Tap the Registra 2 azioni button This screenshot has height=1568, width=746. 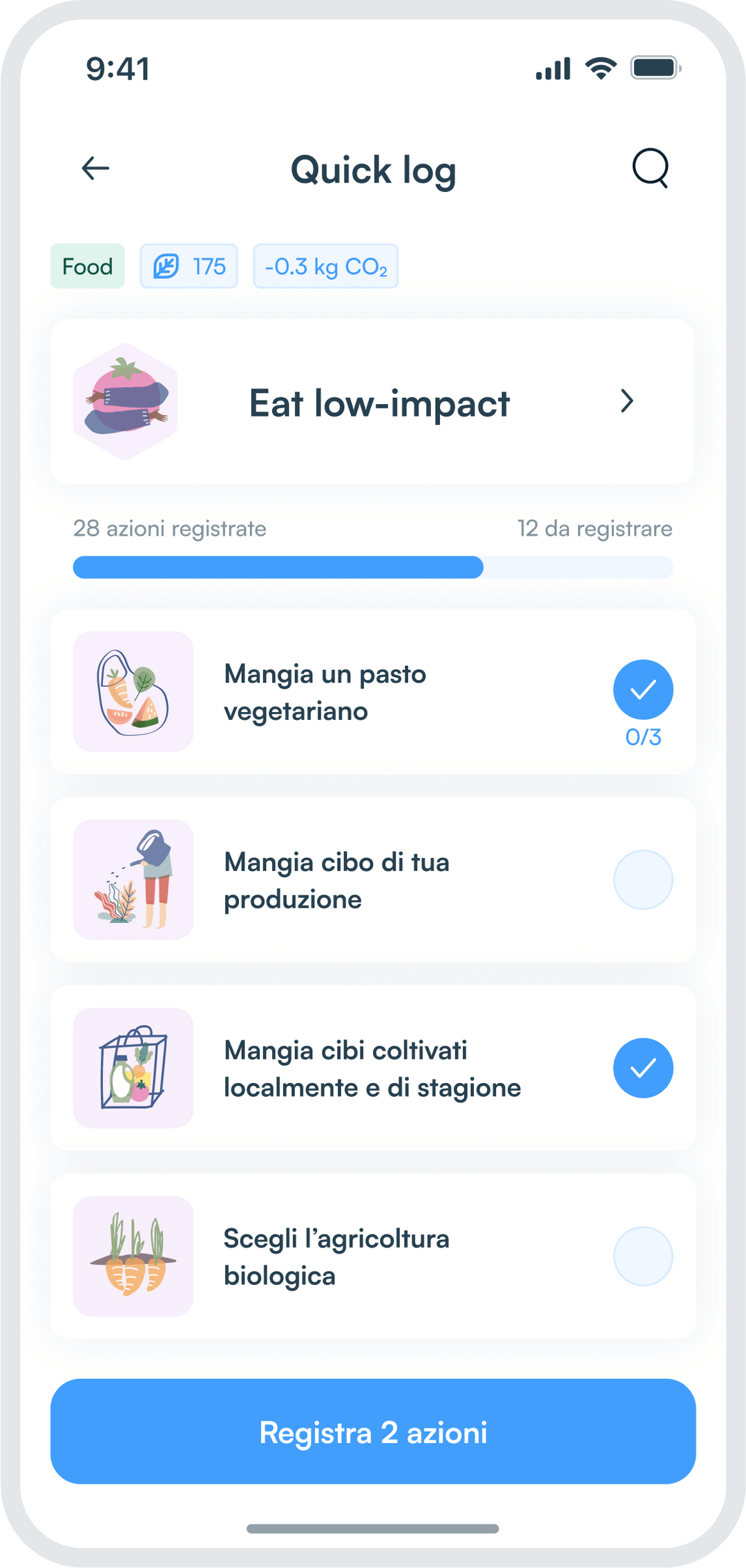point(373,1432)
